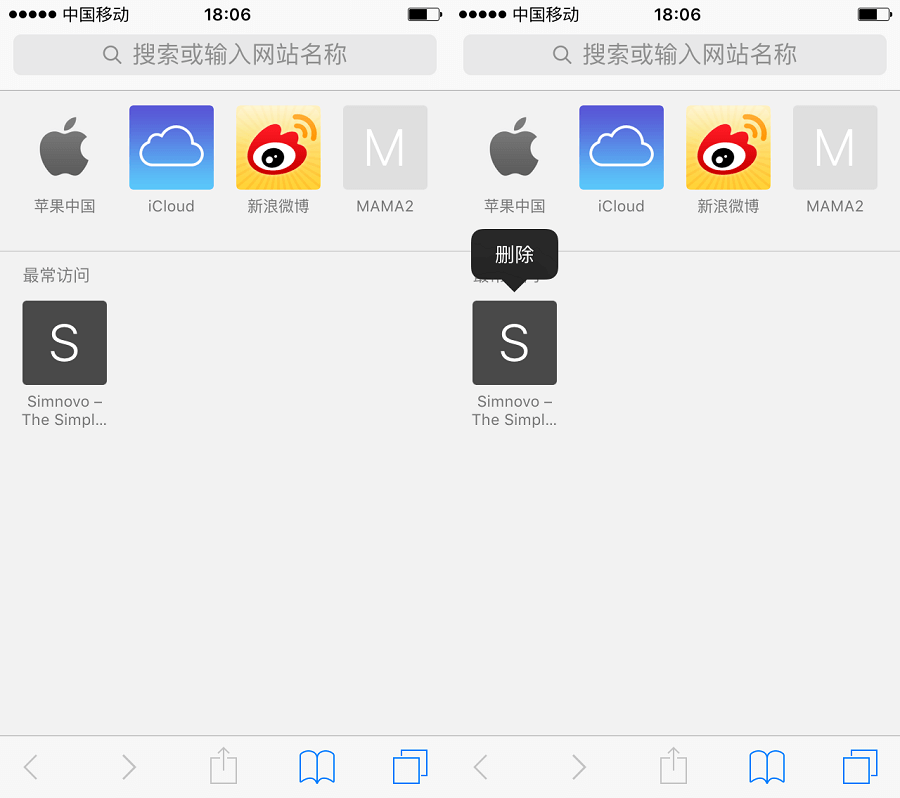Open Simnovo tile below the 最常访问 heading

pos(64,343)
